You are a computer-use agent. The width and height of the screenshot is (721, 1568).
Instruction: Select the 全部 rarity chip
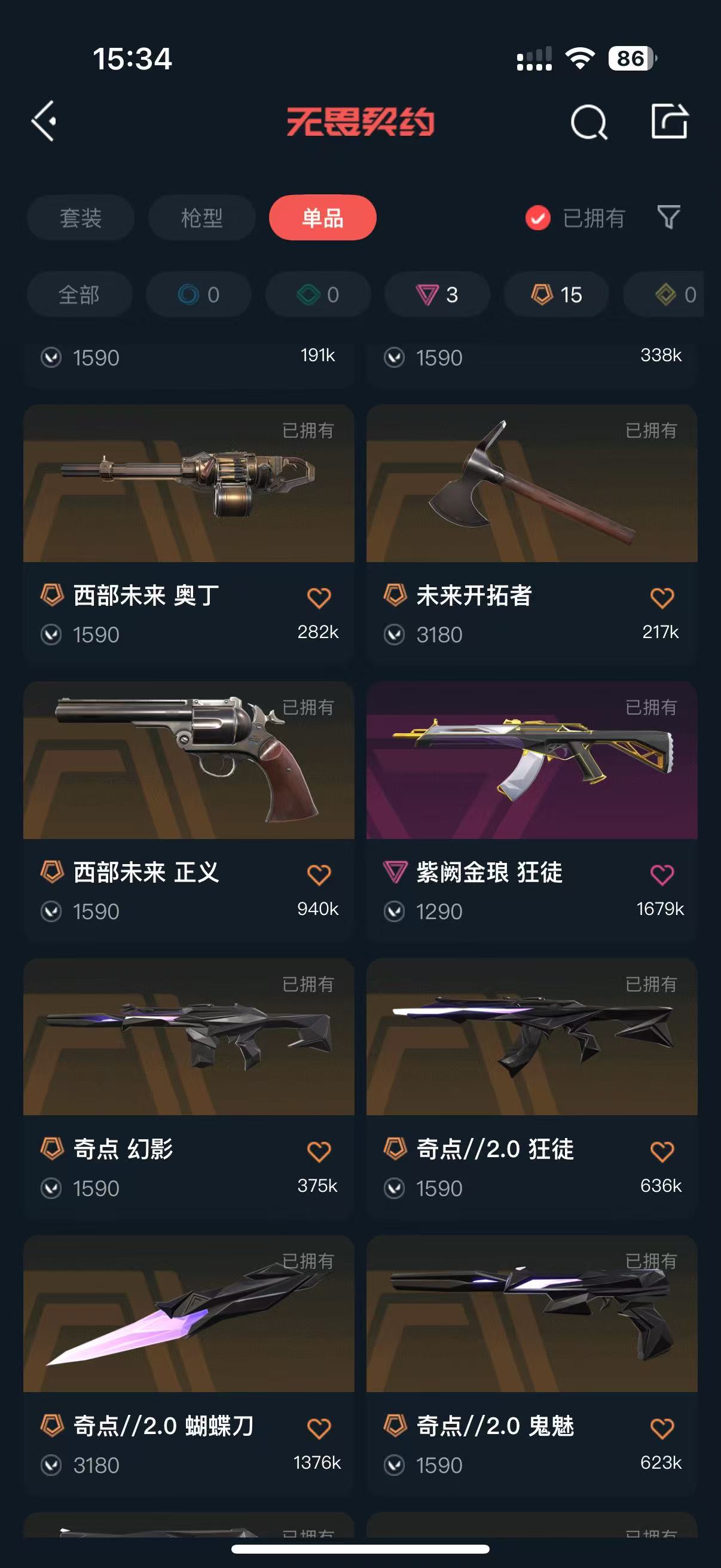pyautogui.click(x=79, y=295)
